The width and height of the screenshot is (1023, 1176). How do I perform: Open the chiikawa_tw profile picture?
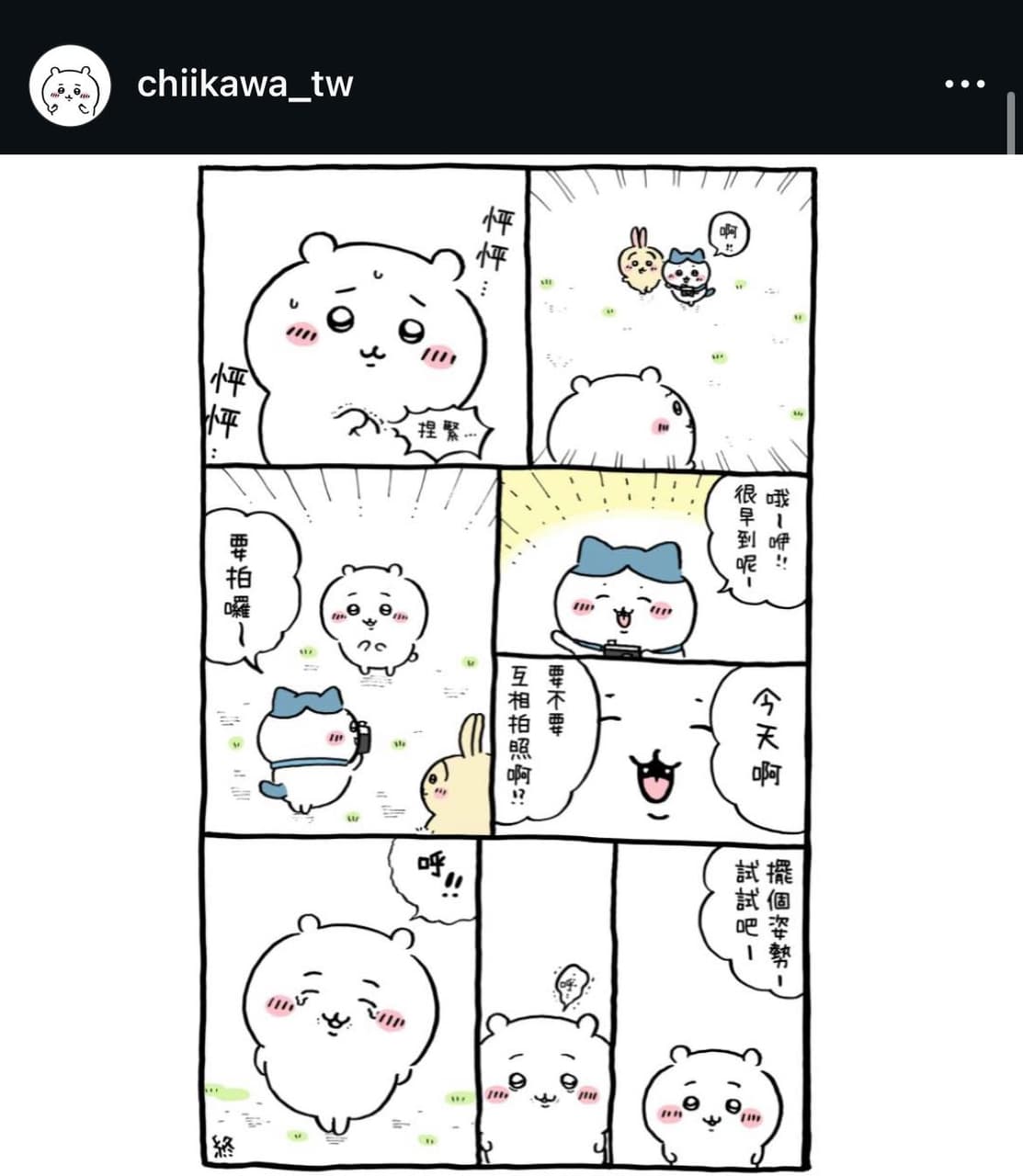70,85
